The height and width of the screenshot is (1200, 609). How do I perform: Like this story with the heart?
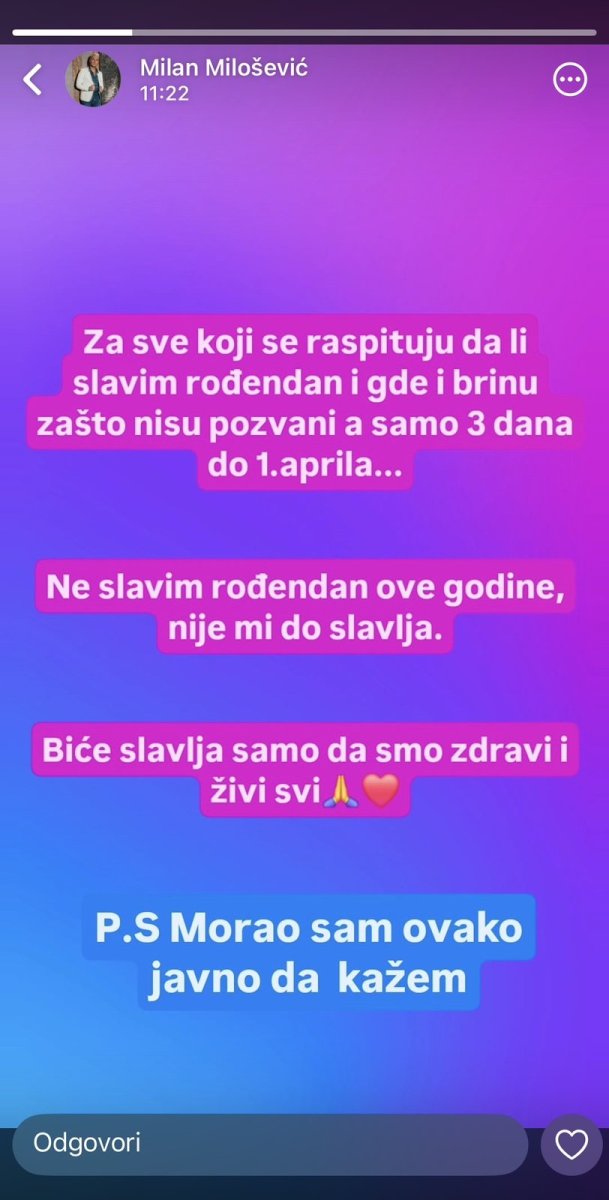click(572, 1145)
